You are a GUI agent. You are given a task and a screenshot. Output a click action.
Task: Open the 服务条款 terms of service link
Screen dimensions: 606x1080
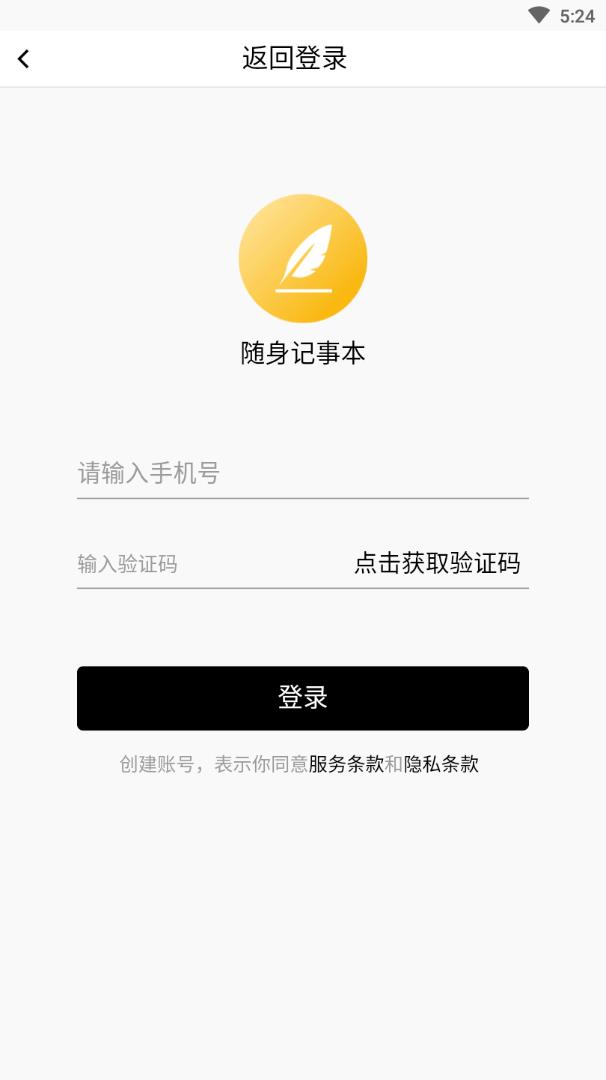pyautogui.click(x=346, y=765)
